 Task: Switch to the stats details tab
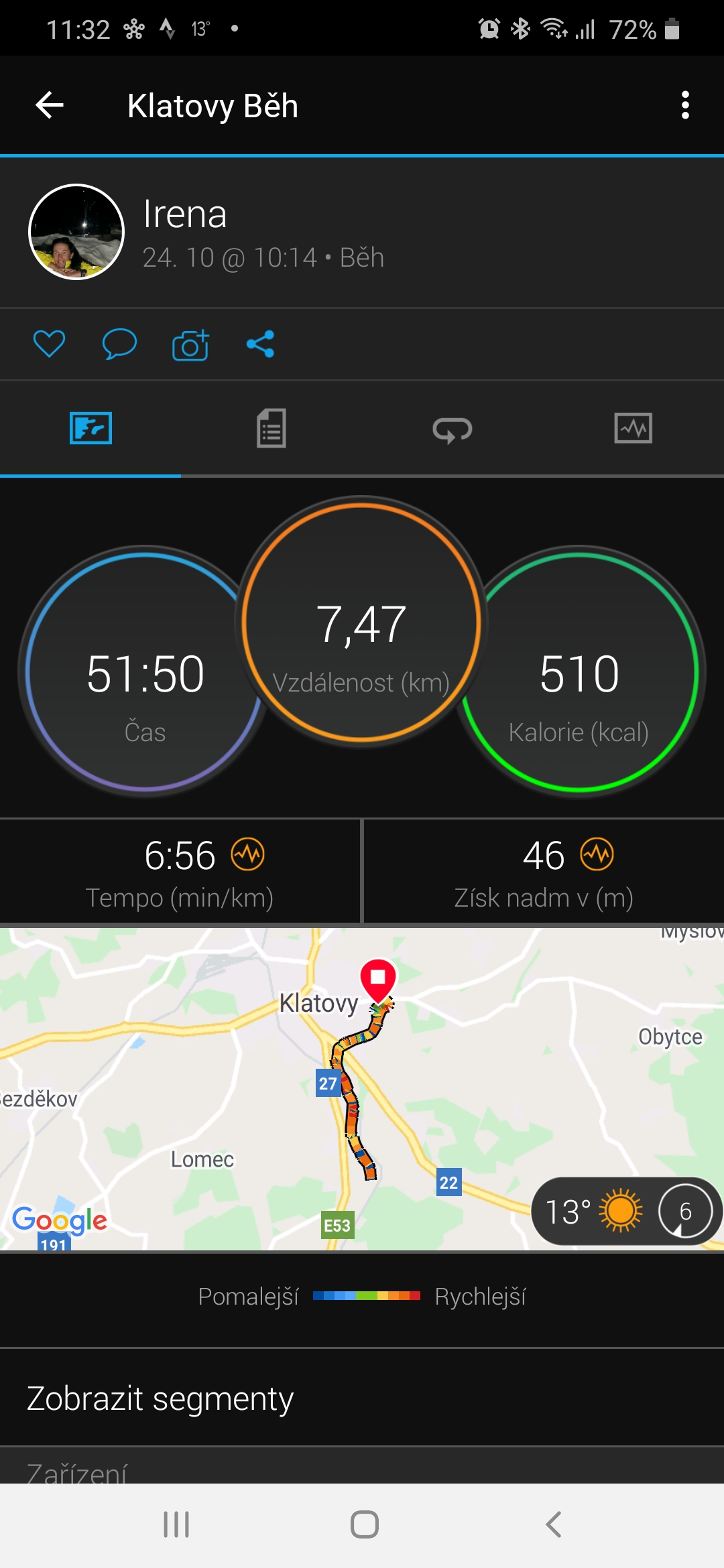(x=271, y=428)
